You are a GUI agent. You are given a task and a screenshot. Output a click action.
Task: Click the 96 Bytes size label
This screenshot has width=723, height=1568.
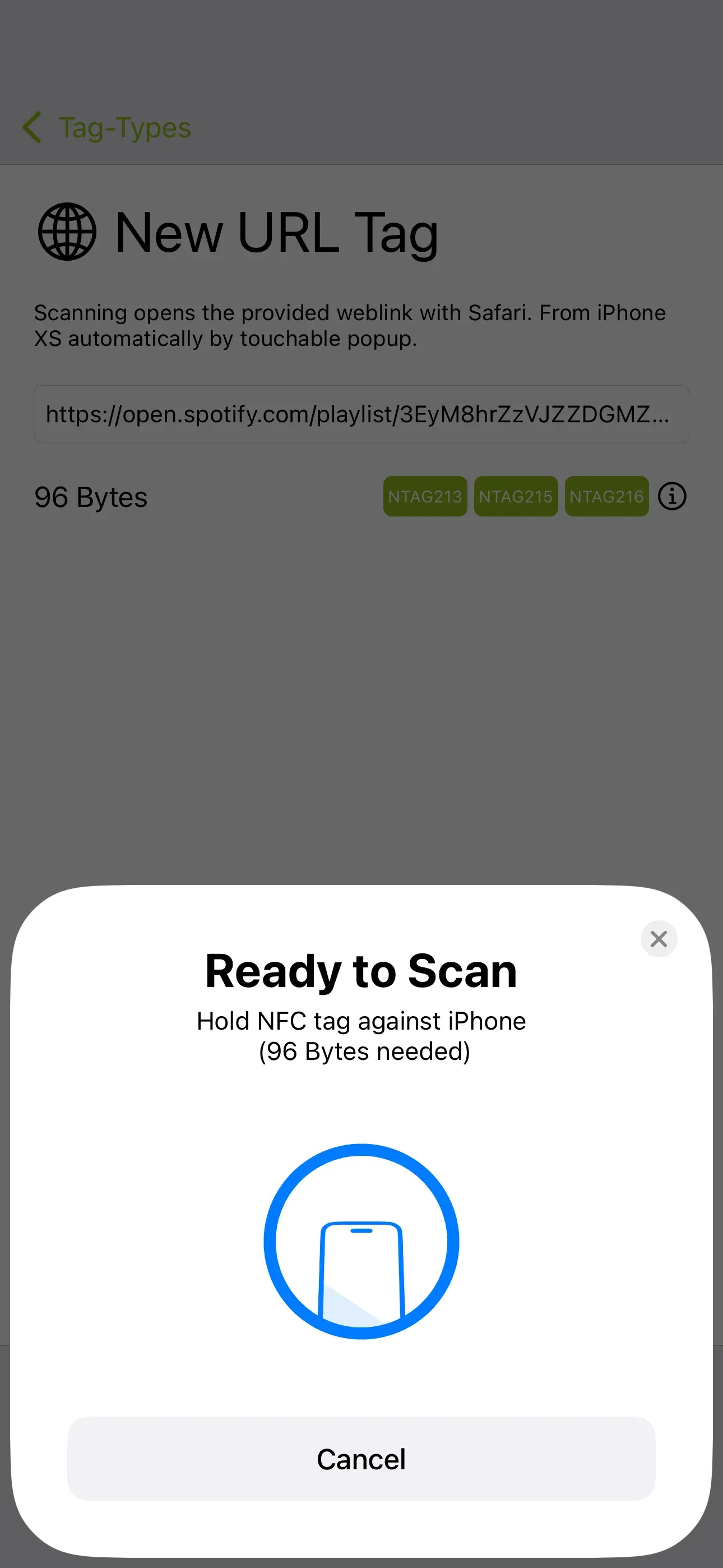coord(90,497)
